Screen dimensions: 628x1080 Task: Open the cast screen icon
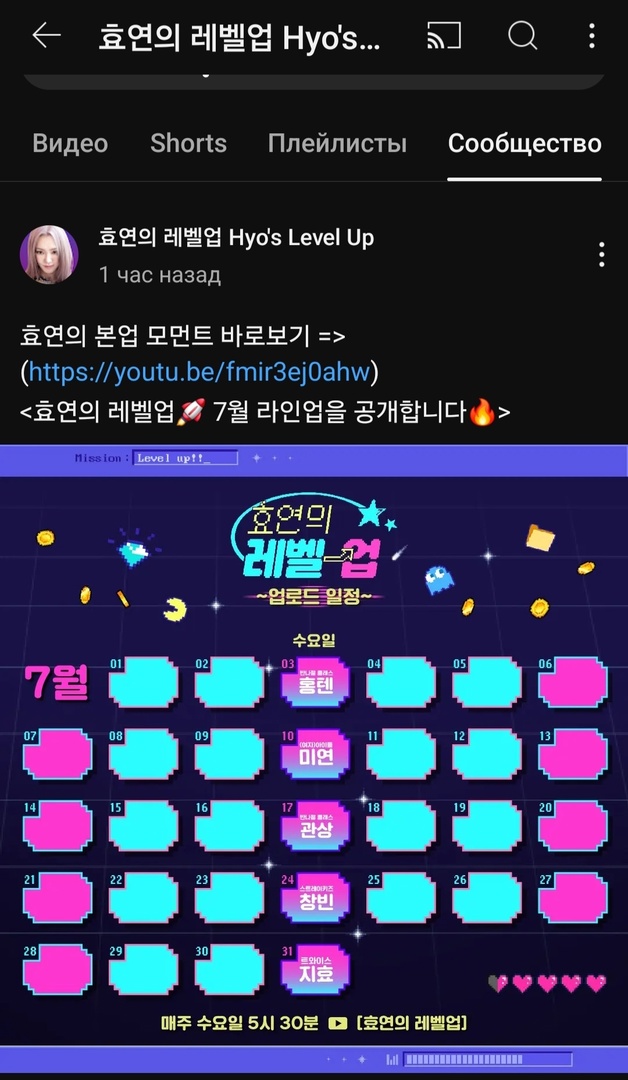tap(443, 37)
